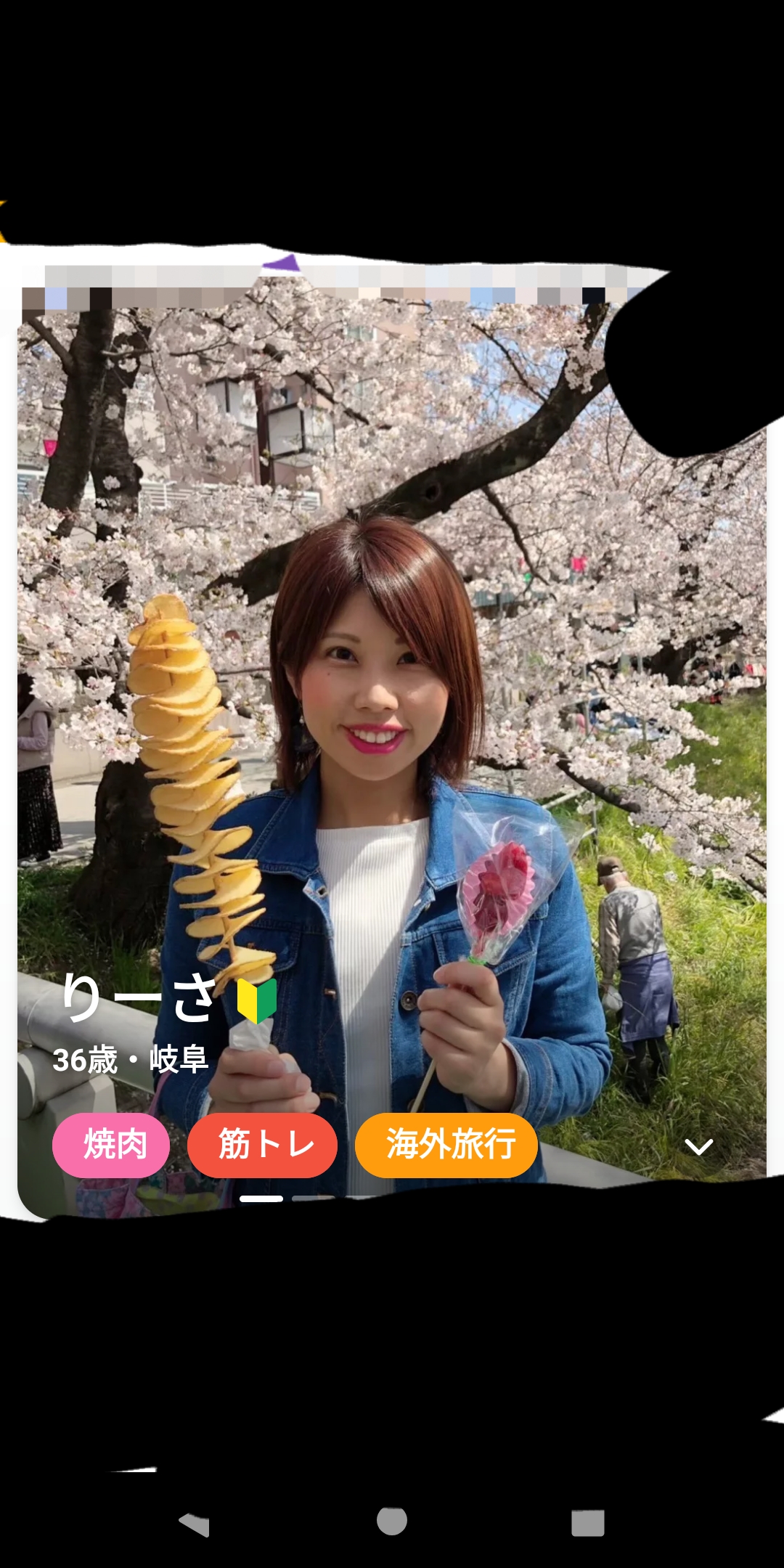Jump to the second photo indicator
Image resolution: width=784 pixels, height=1568 pixels.
tap(314, 1199)
